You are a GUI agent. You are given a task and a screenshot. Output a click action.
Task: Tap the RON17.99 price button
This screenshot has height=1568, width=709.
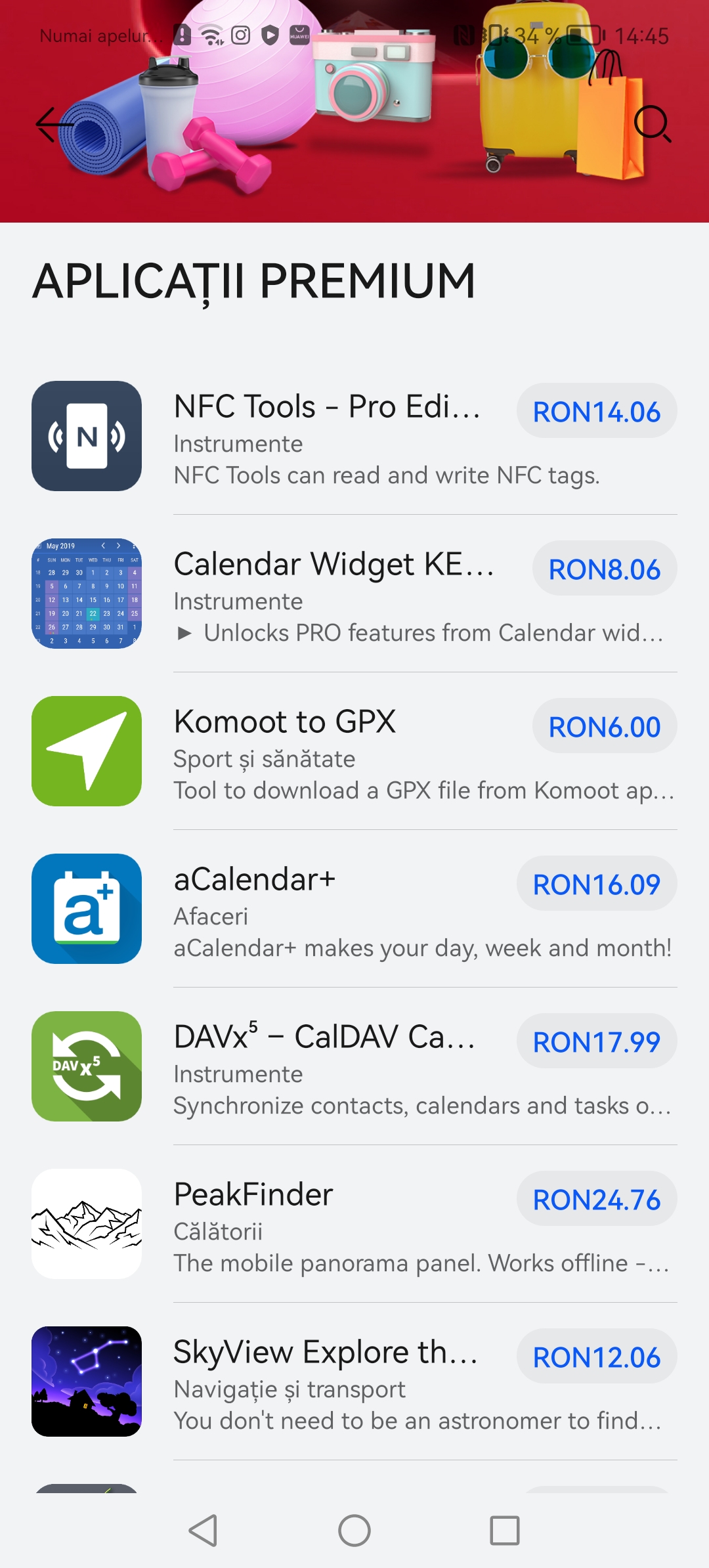click(x=596, y=1042)
